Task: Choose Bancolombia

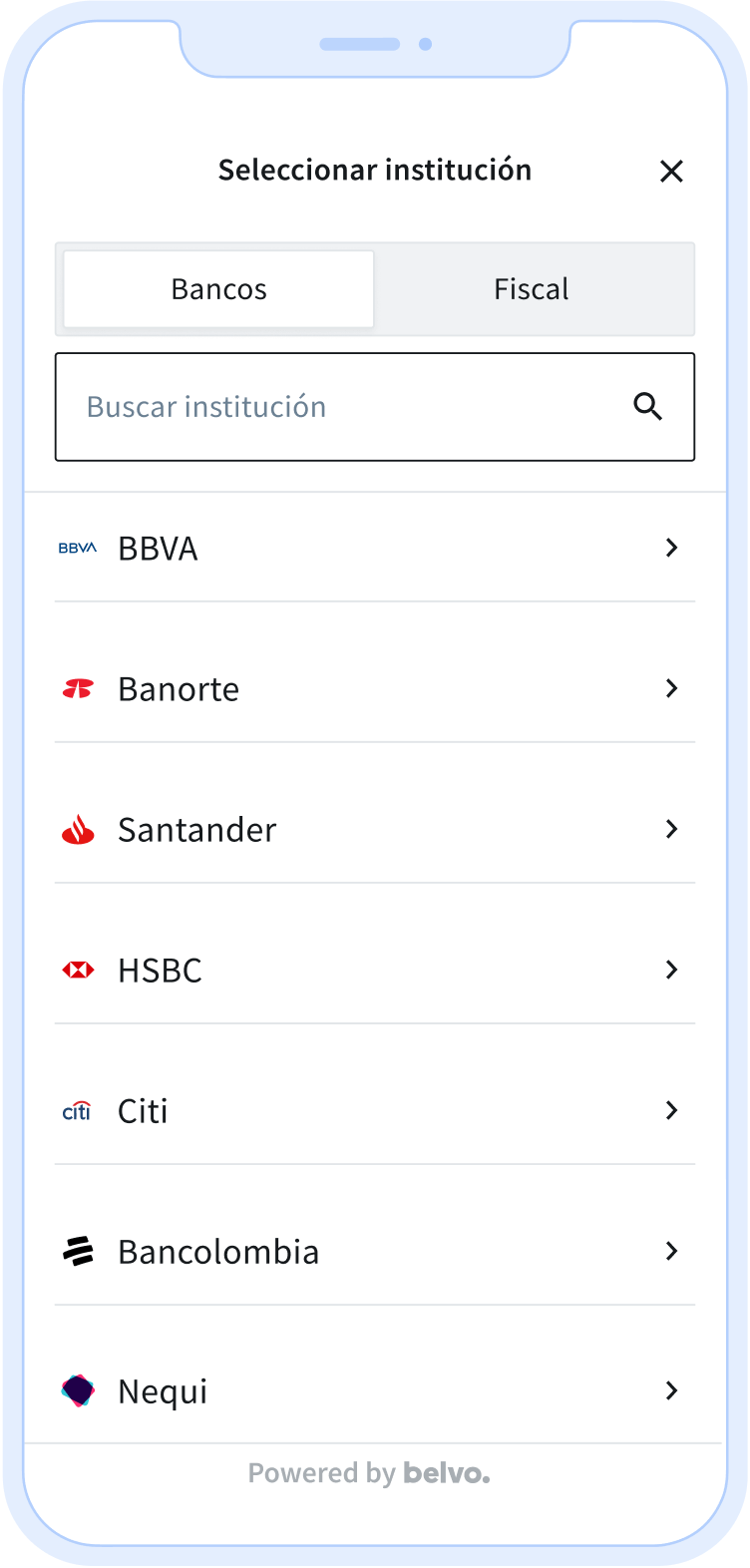Action: coord(375,1251)
